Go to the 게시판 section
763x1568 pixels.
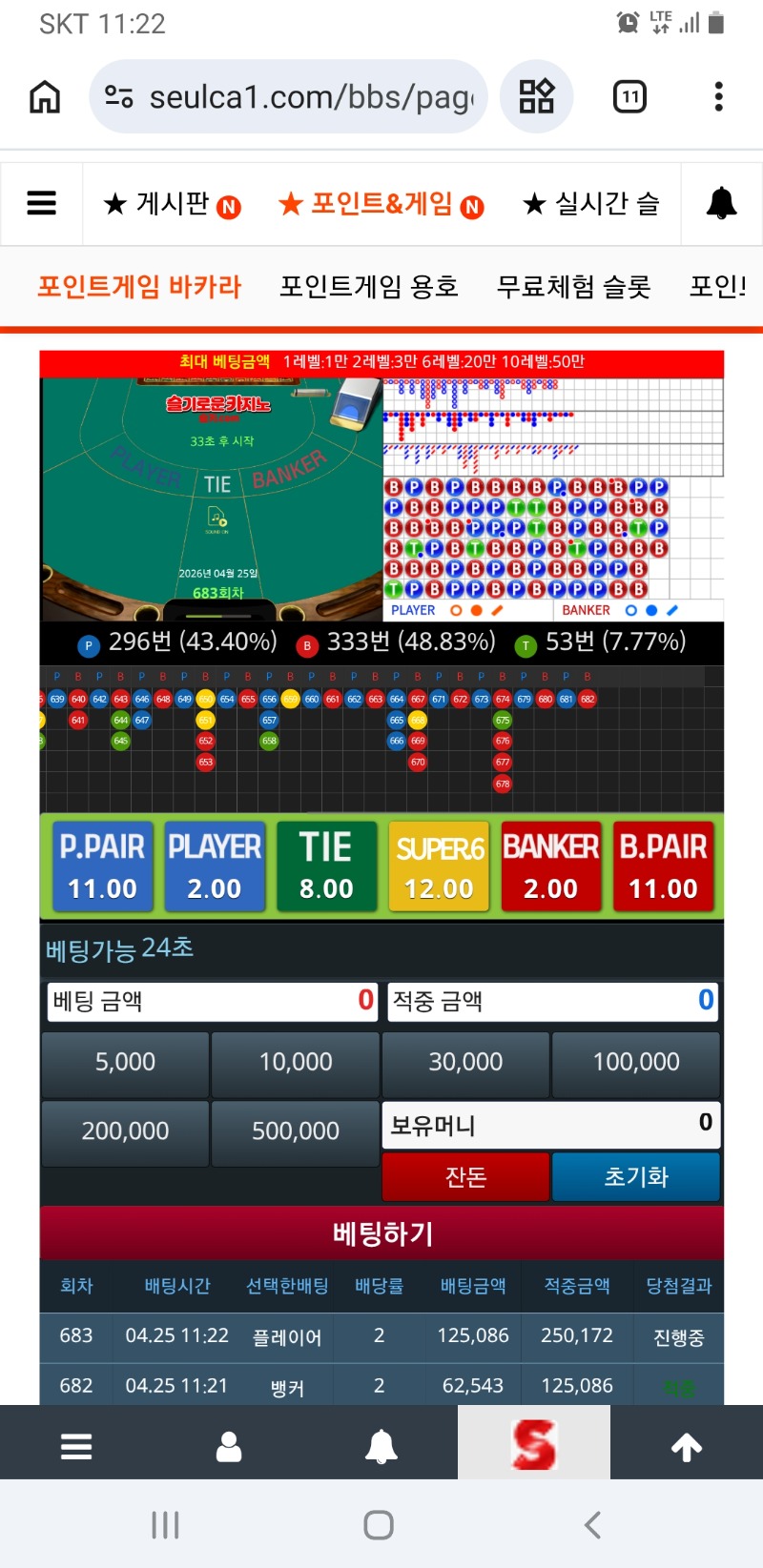pos(172,204)
